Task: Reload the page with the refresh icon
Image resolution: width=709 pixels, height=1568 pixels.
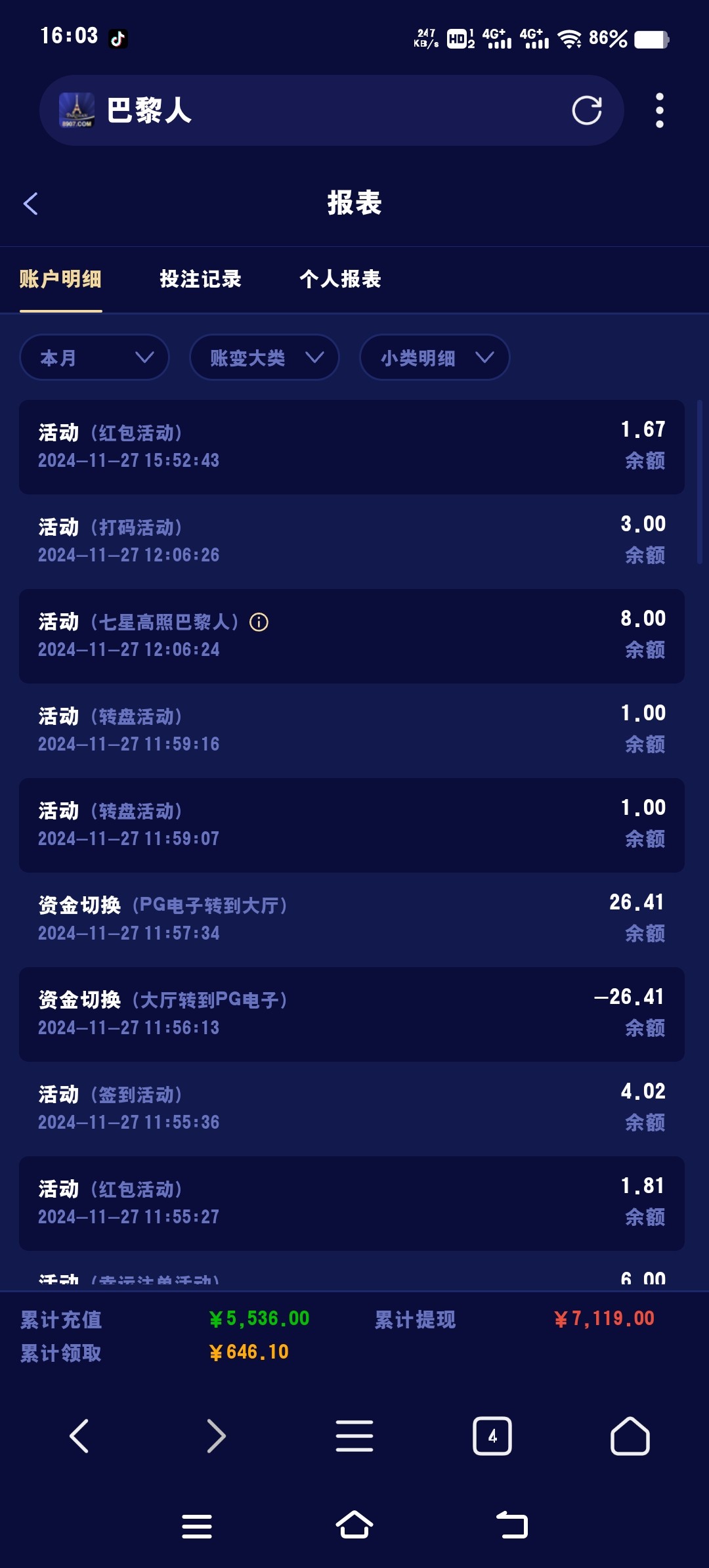Action: coord(586,110)
